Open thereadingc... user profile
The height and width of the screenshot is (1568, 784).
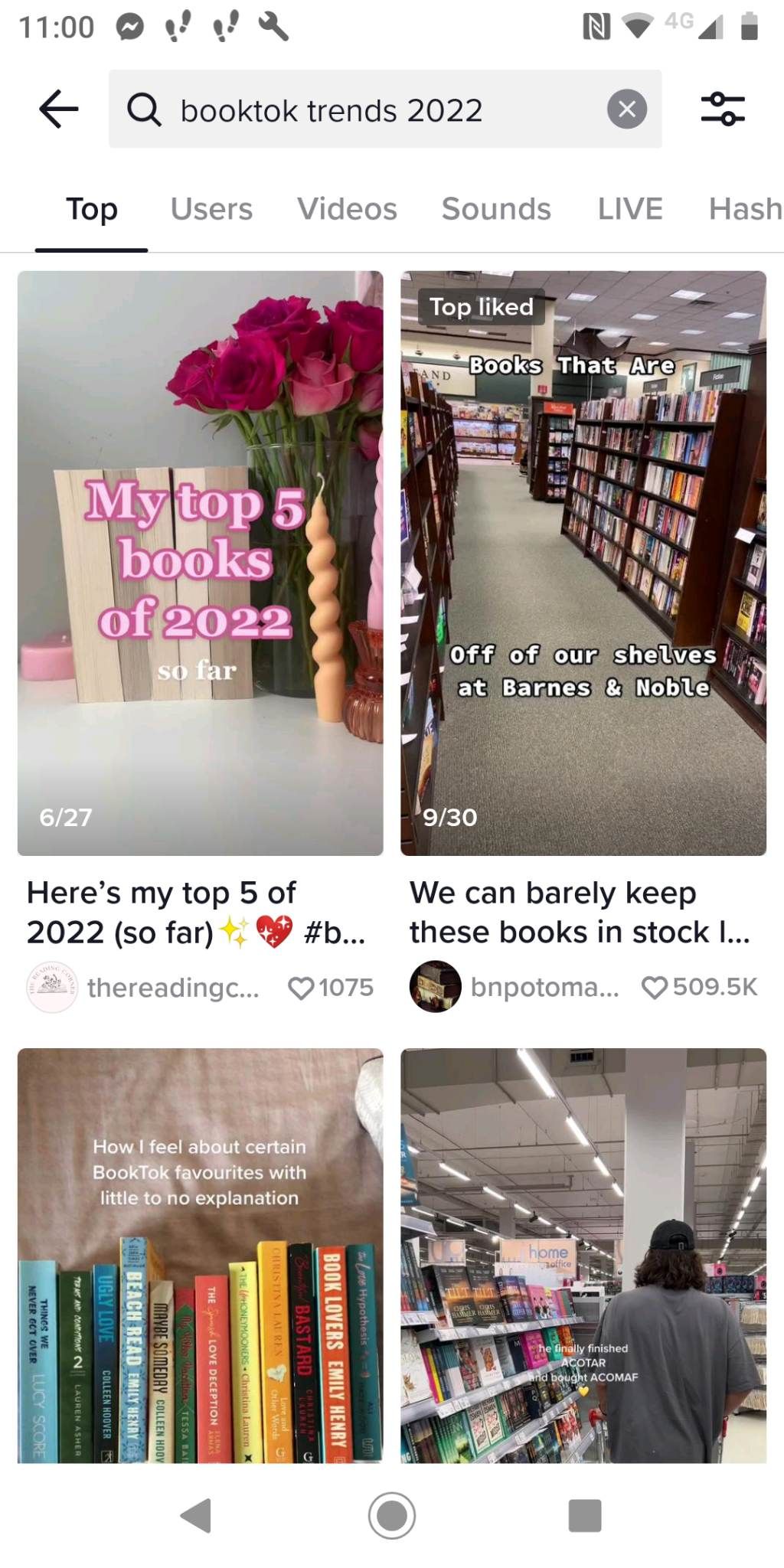click(x=143, y=988)
